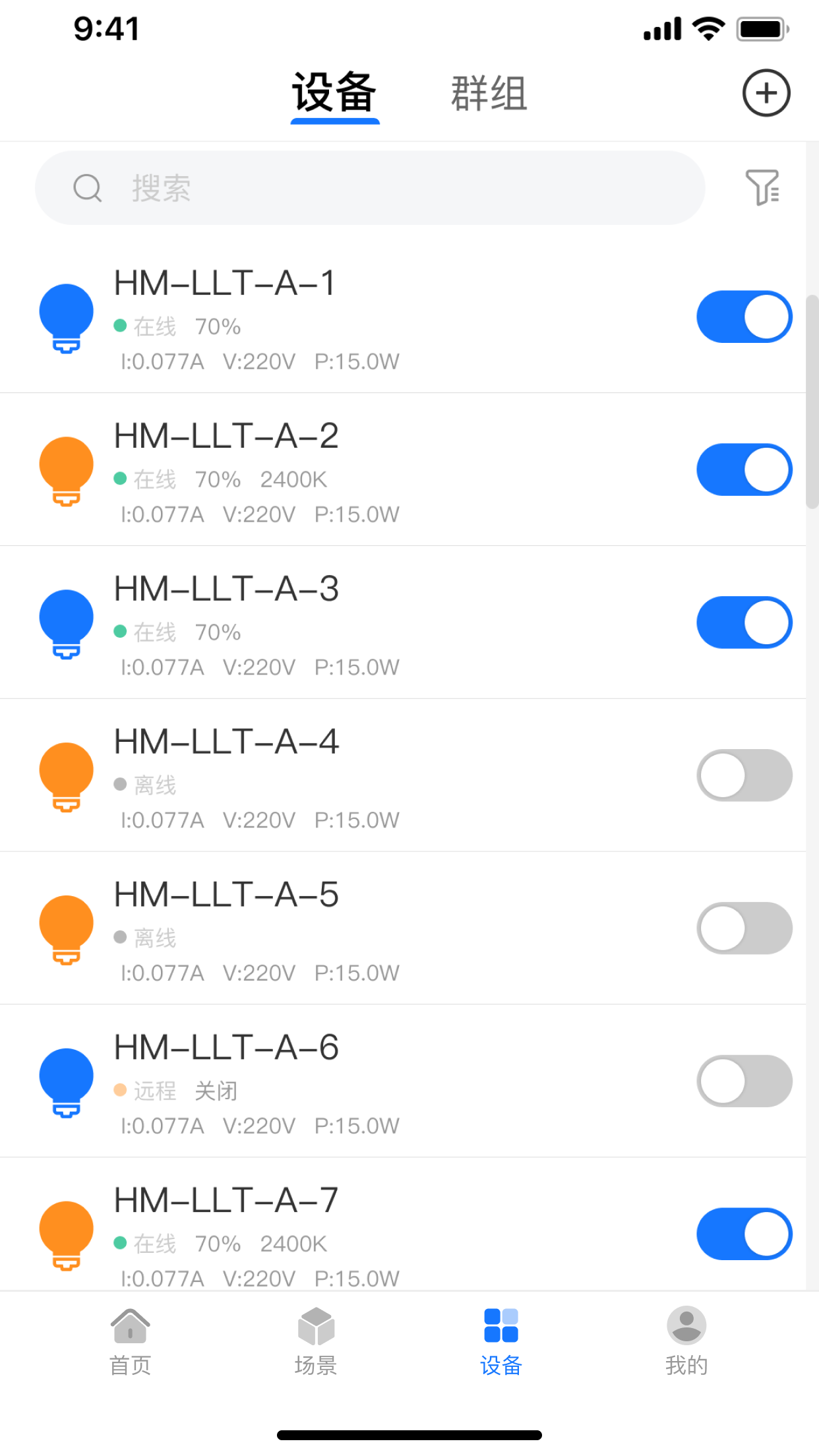Turn off HM-LLT-A-1 switch
819x1456 pixels.
click(x=744, y=317)
